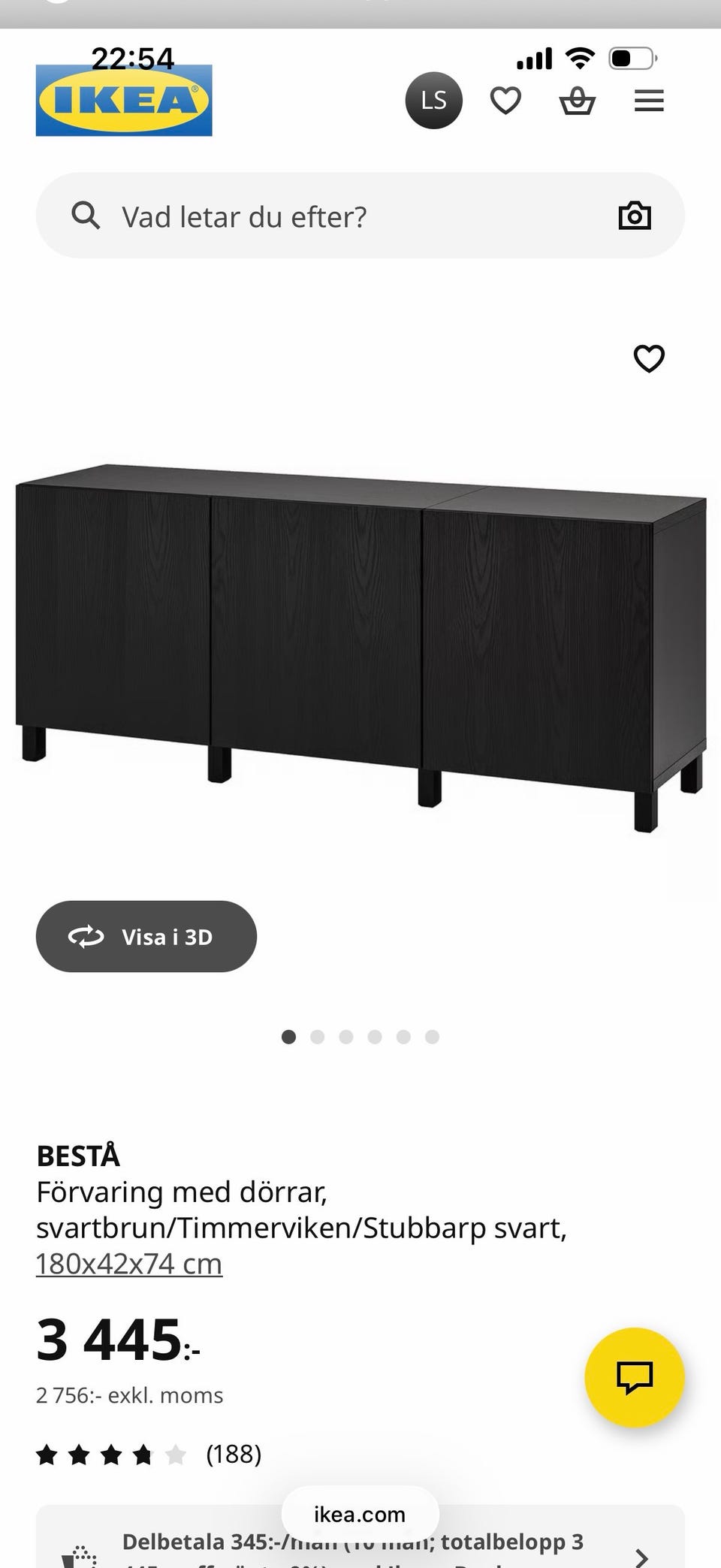Open the LS profile account
The height and width of the screenshot is (1568, 721).
433,100
